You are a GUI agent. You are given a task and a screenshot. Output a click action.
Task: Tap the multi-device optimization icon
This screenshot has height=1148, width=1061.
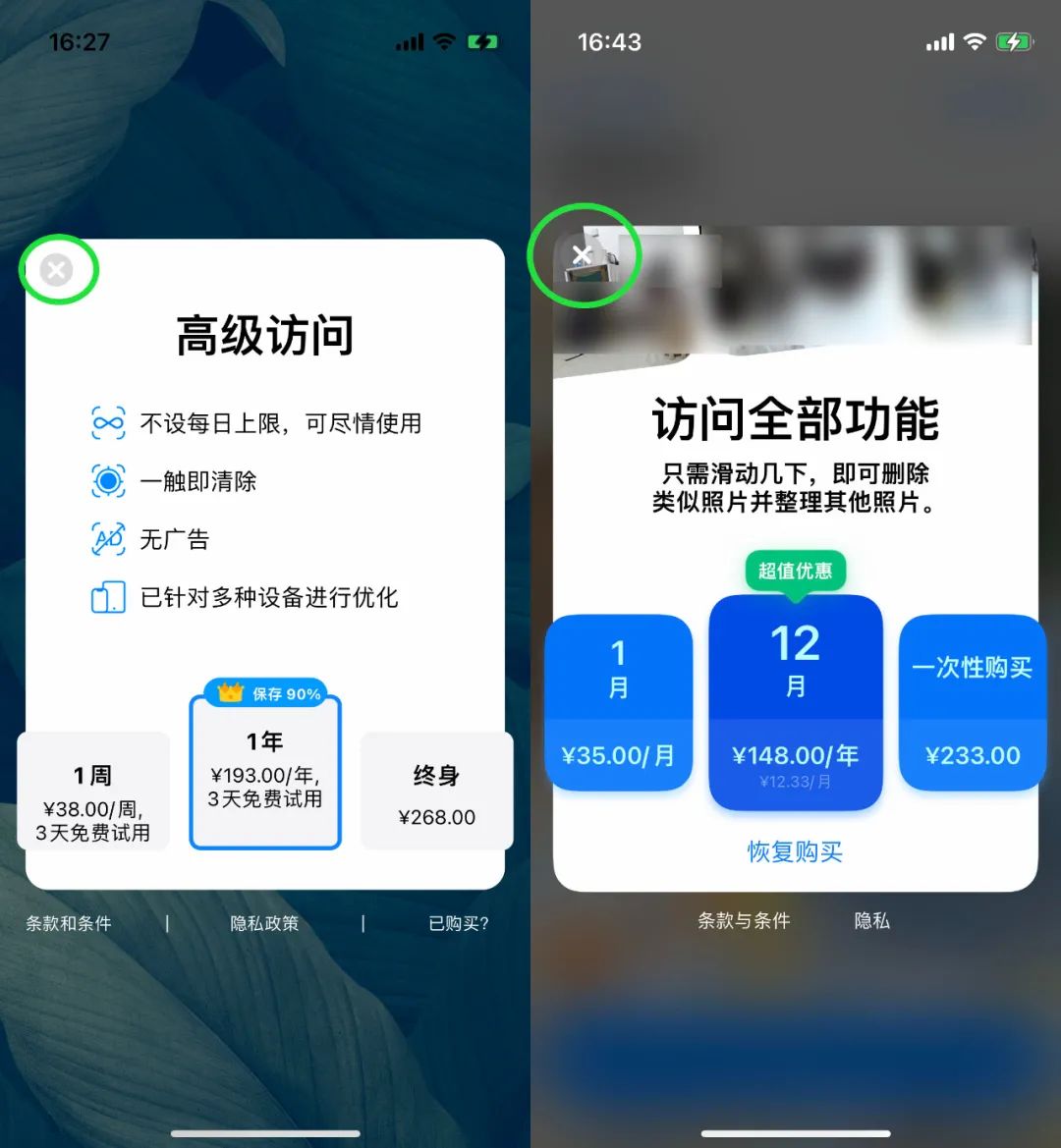108,596
